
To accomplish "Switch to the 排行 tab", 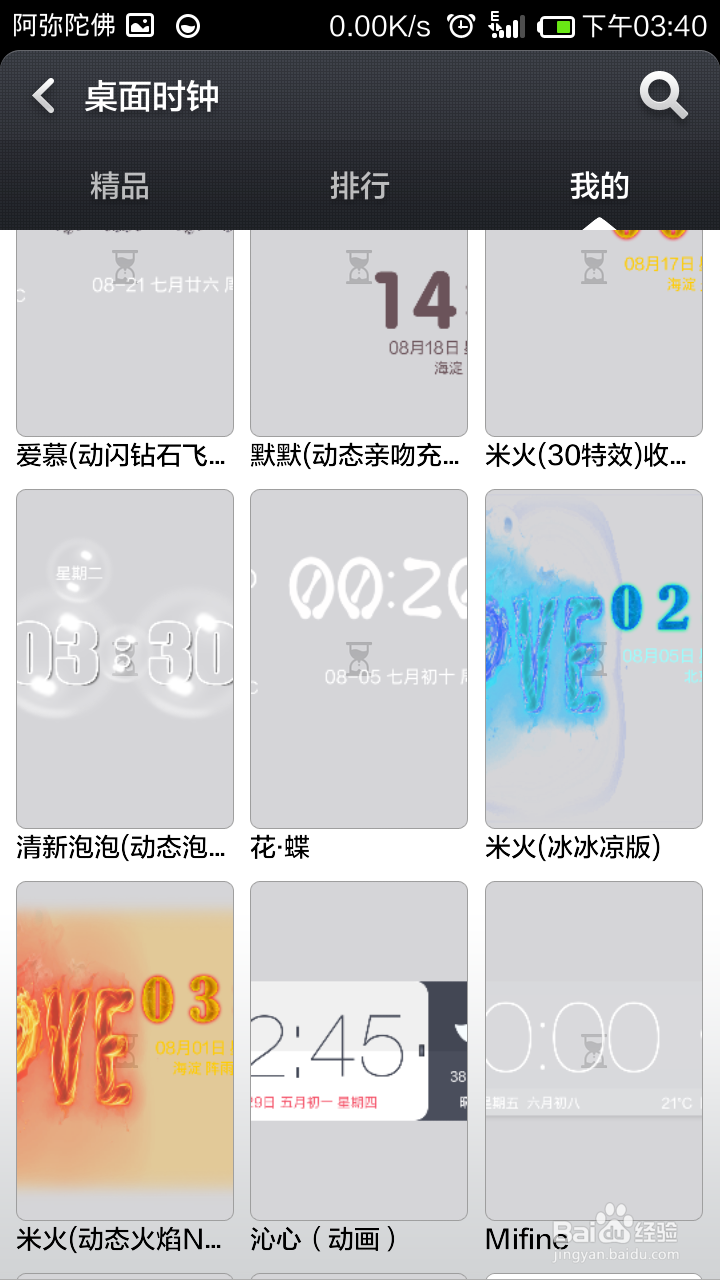I will pos(360,185).
